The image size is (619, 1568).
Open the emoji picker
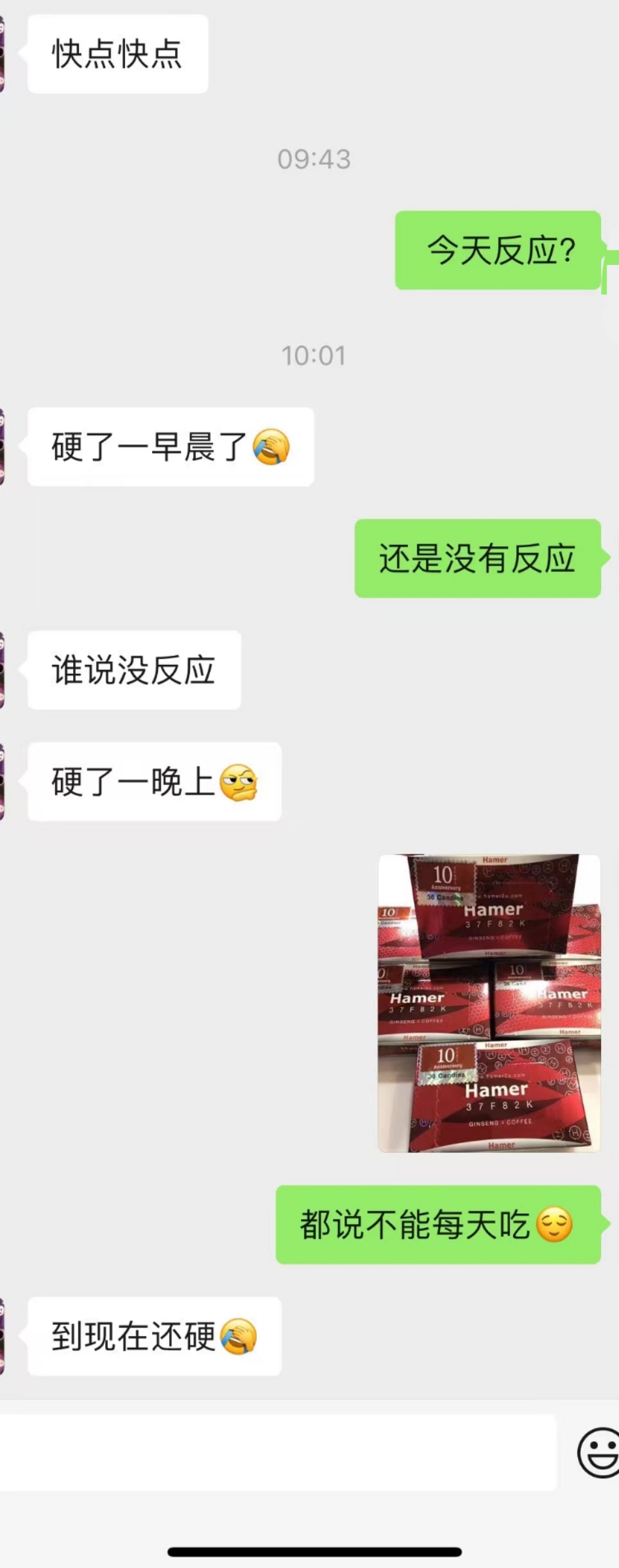click(598, 1452)
